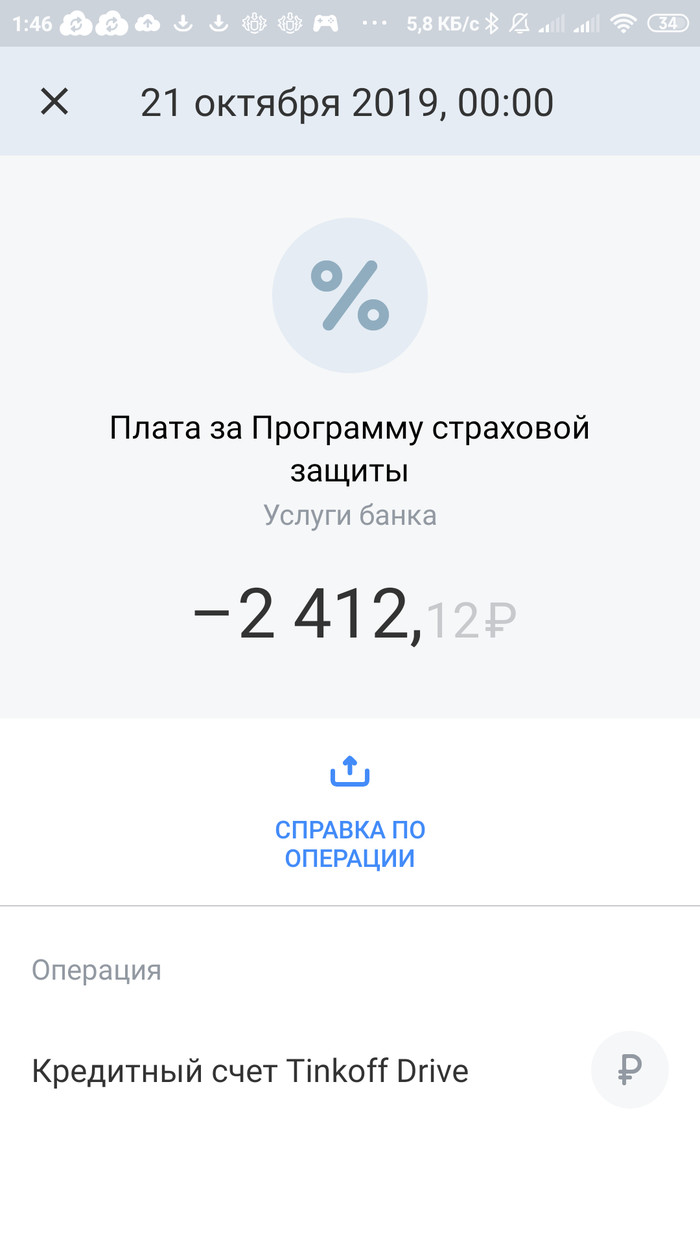Close the operation details screen

click(x=54, y=101)
